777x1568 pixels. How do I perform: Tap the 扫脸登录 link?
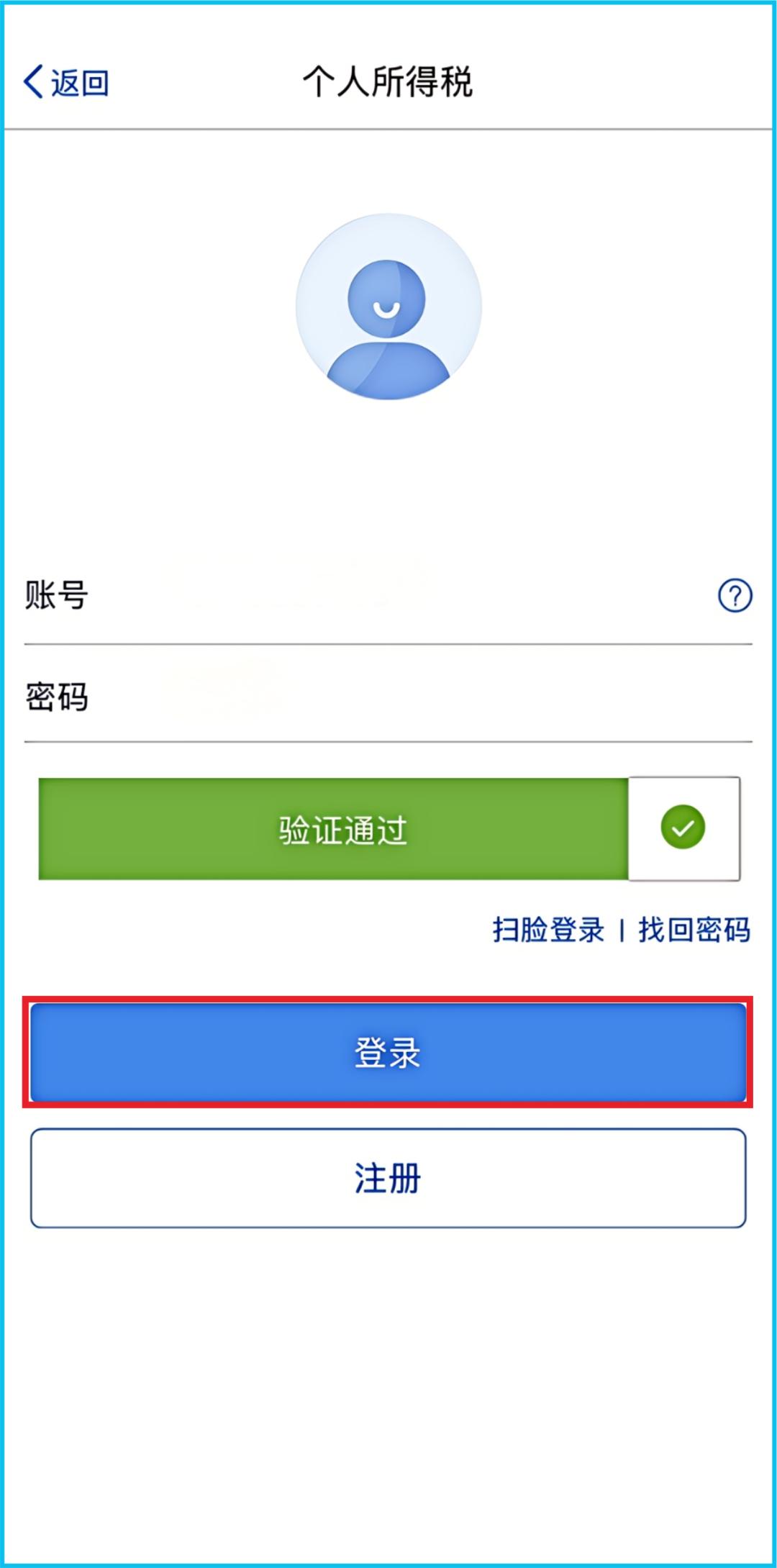tap(548, 930)
